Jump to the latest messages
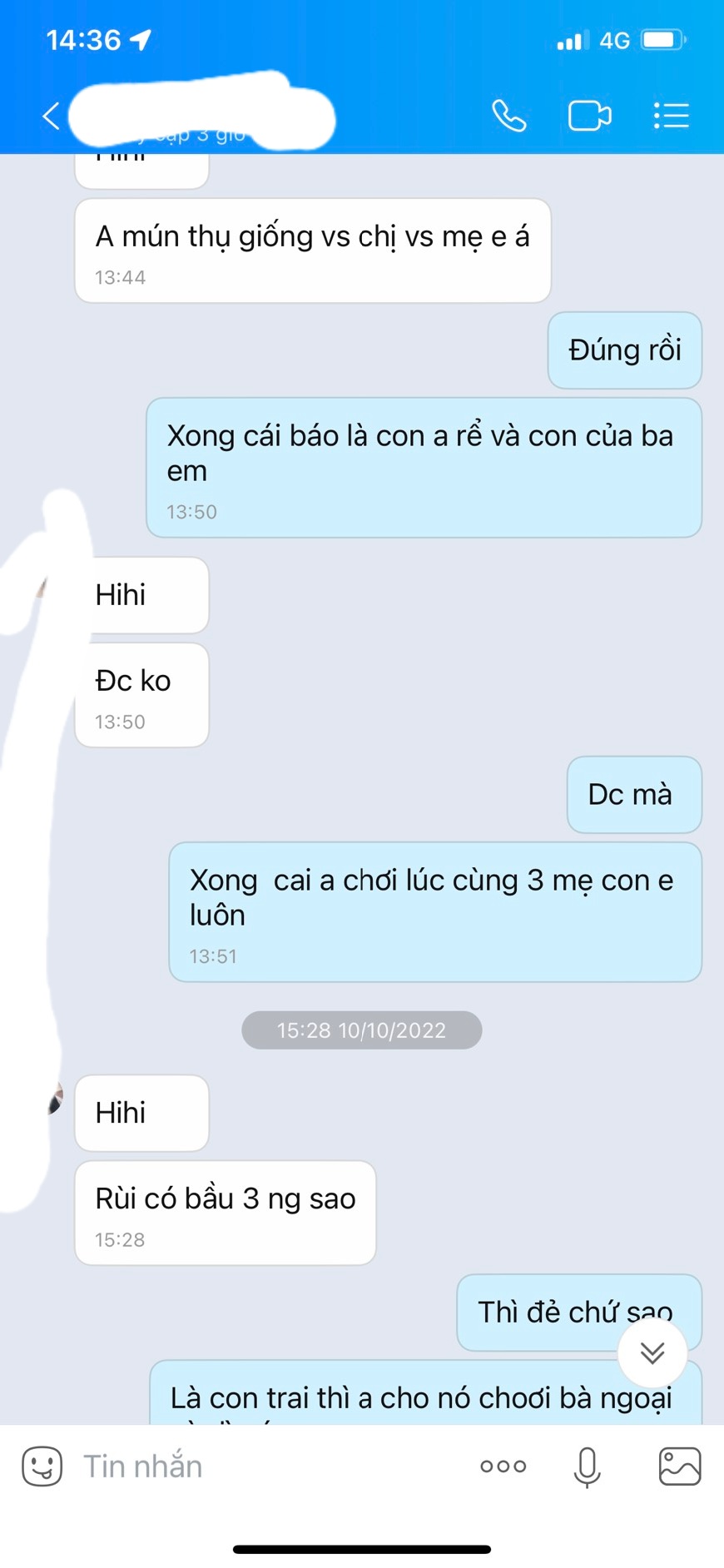The height and width of the screenshot is (1568, 724). click(652, 1352)
